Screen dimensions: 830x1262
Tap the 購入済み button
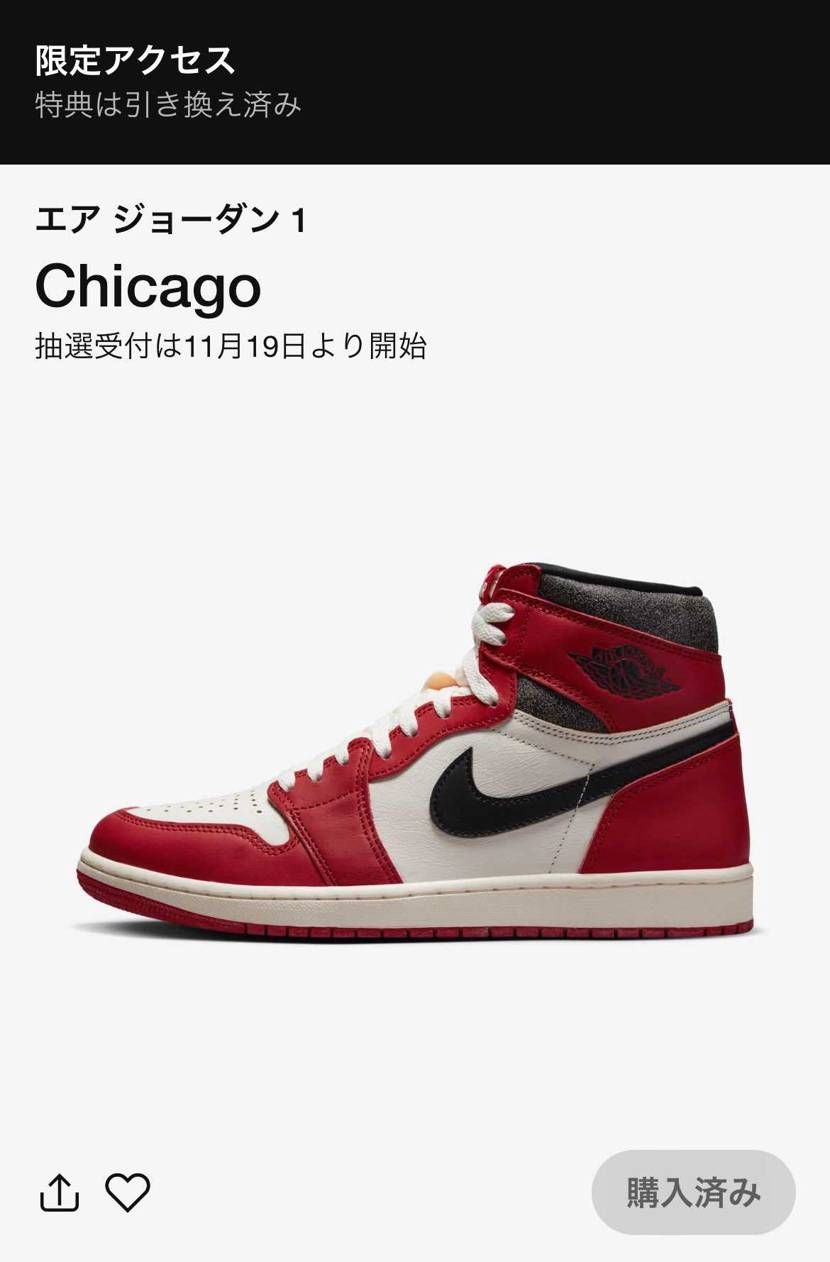693,1192
